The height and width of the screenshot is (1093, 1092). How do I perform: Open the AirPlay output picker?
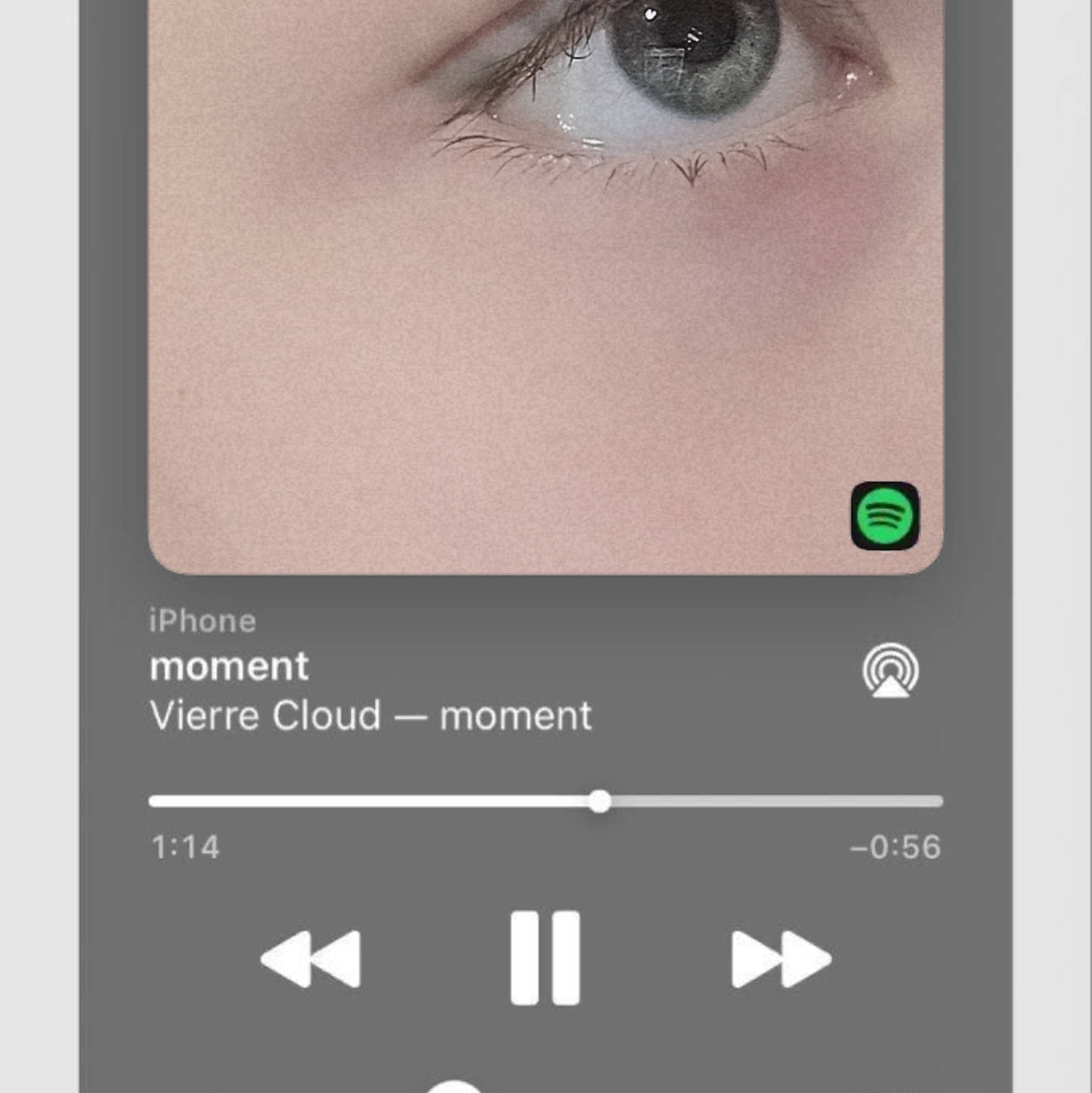(x=890, y=670)
